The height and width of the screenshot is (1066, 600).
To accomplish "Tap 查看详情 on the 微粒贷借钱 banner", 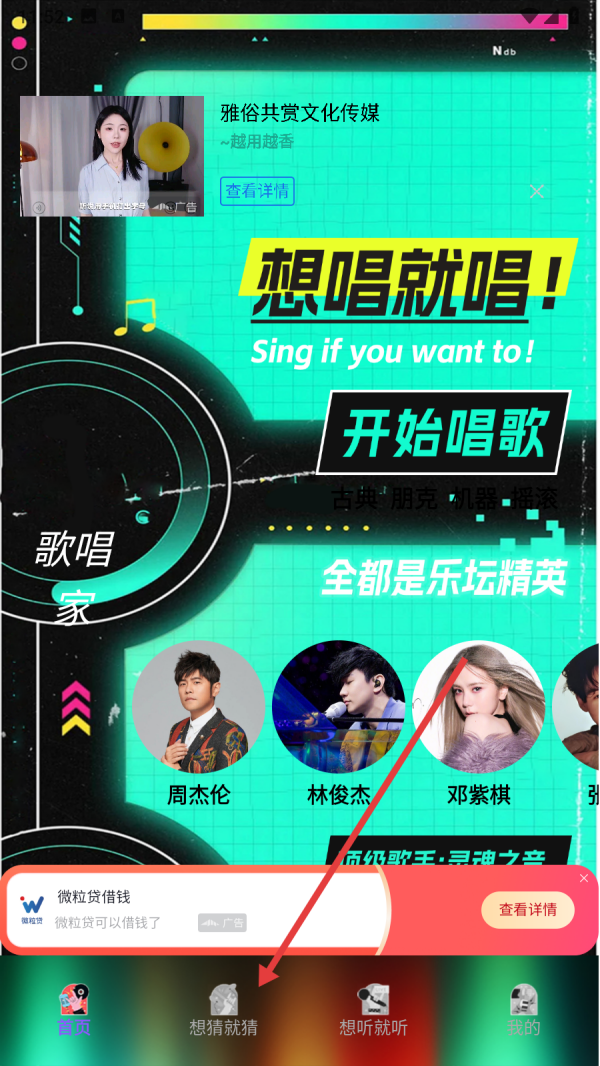I will click(x=527, y=910).
